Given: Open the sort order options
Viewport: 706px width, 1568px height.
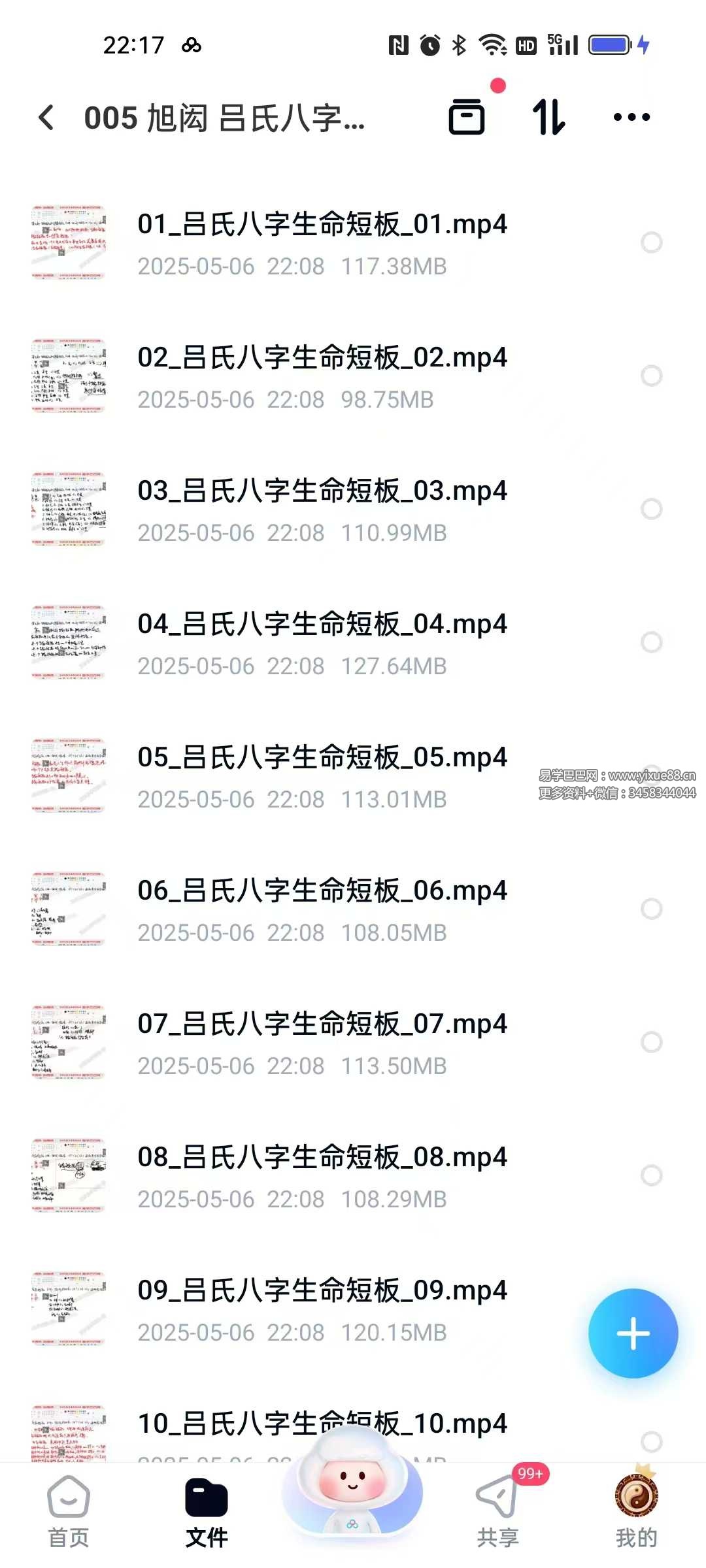Looking at the screenshot, I should (548, 118).
